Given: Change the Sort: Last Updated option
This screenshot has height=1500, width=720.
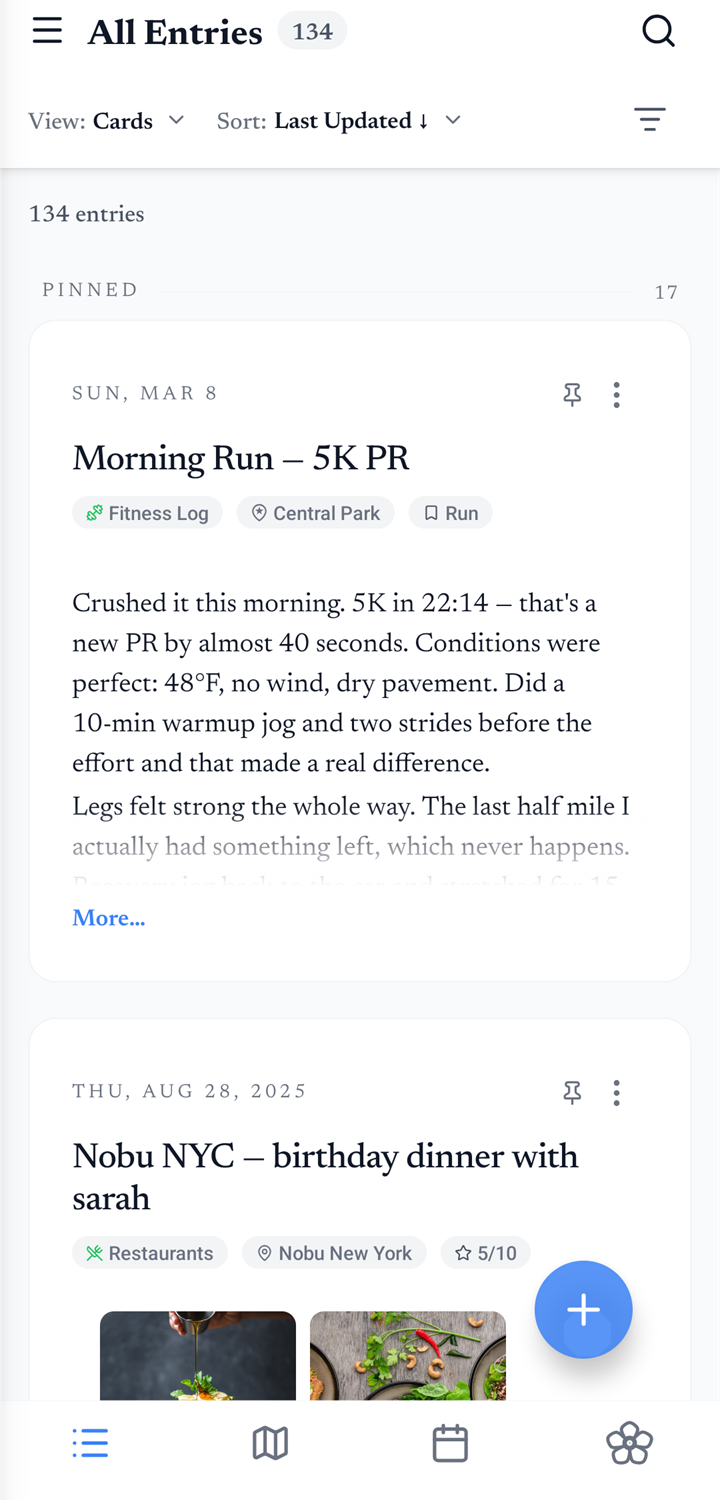Looking at the screenshot, I should [x=339, y=121].
